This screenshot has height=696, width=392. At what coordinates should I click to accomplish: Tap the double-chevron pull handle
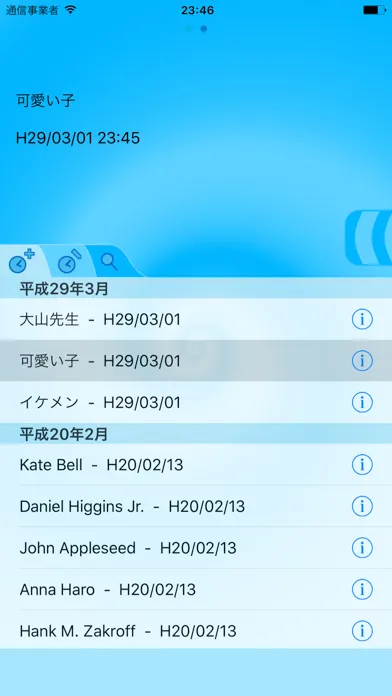[x=368, y=238]
